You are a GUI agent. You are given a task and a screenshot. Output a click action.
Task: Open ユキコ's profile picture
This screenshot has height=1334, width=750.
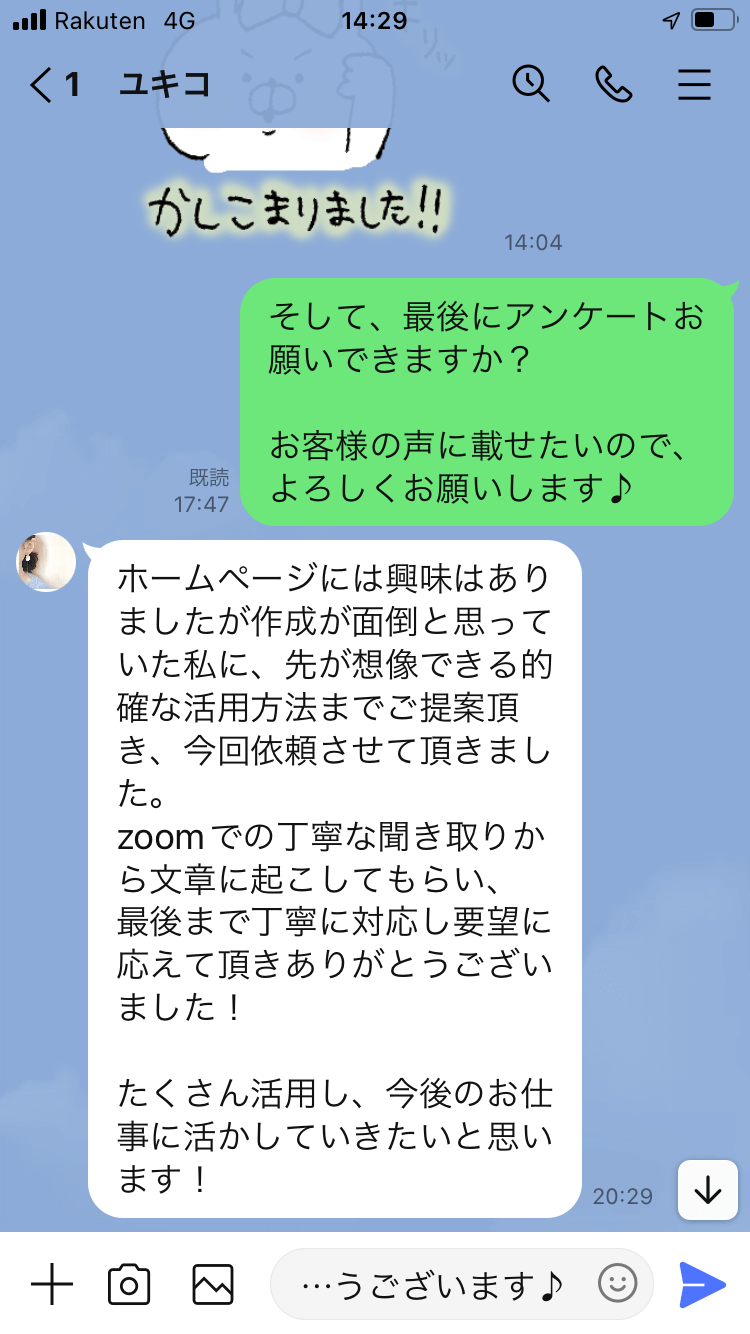click(47, 562)
